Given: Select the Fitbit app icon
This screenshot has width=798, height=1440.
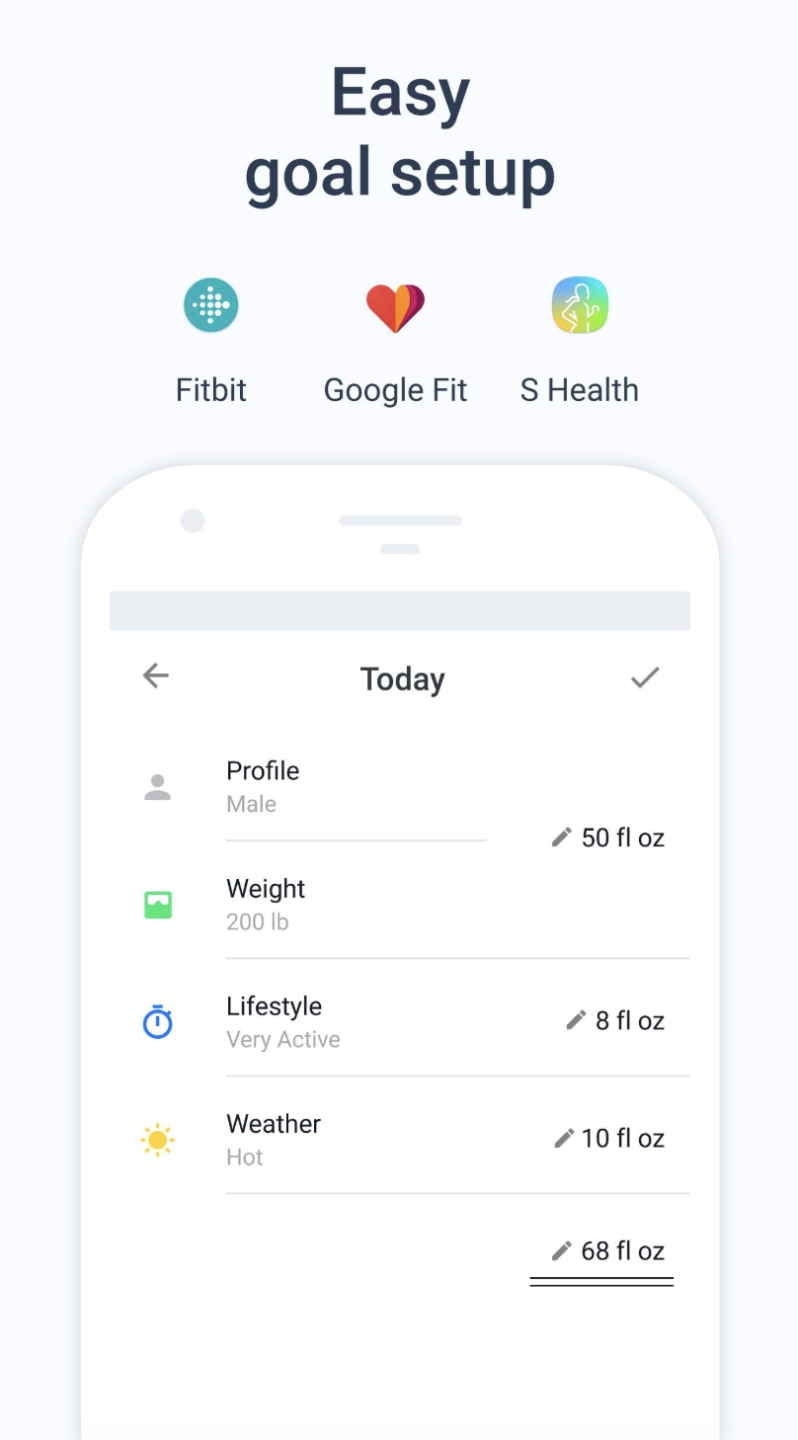Looking at the screenshot, I should [x=210, y=304].
